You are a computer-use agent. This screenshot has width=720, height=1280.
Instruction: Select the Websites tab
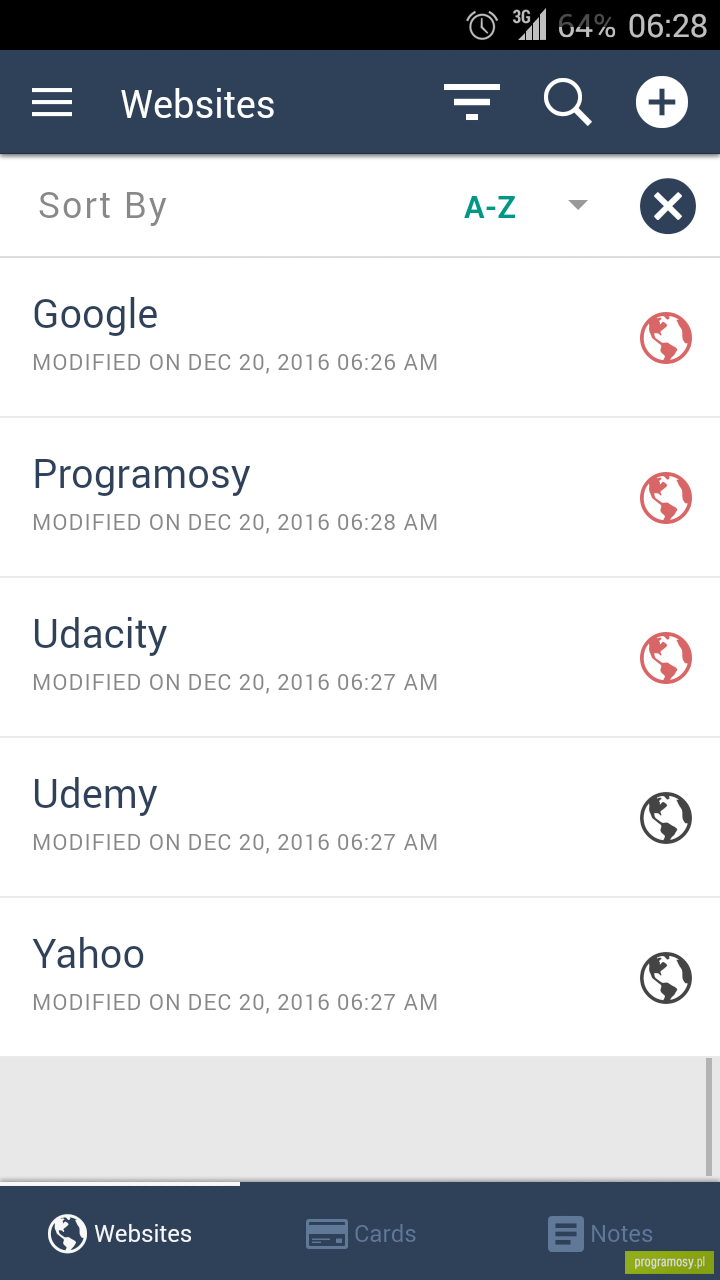[120, 1234]
